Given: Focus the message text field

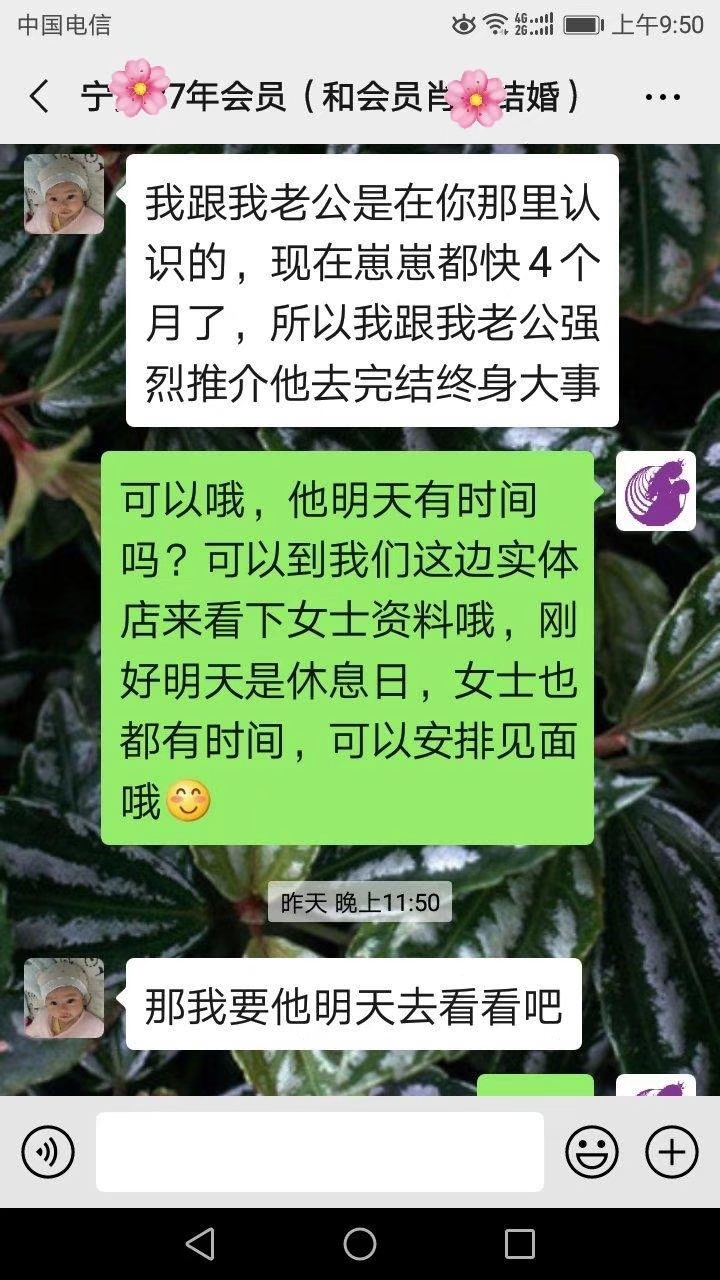Looking at the screenshot, I should tap(320, 1152).
